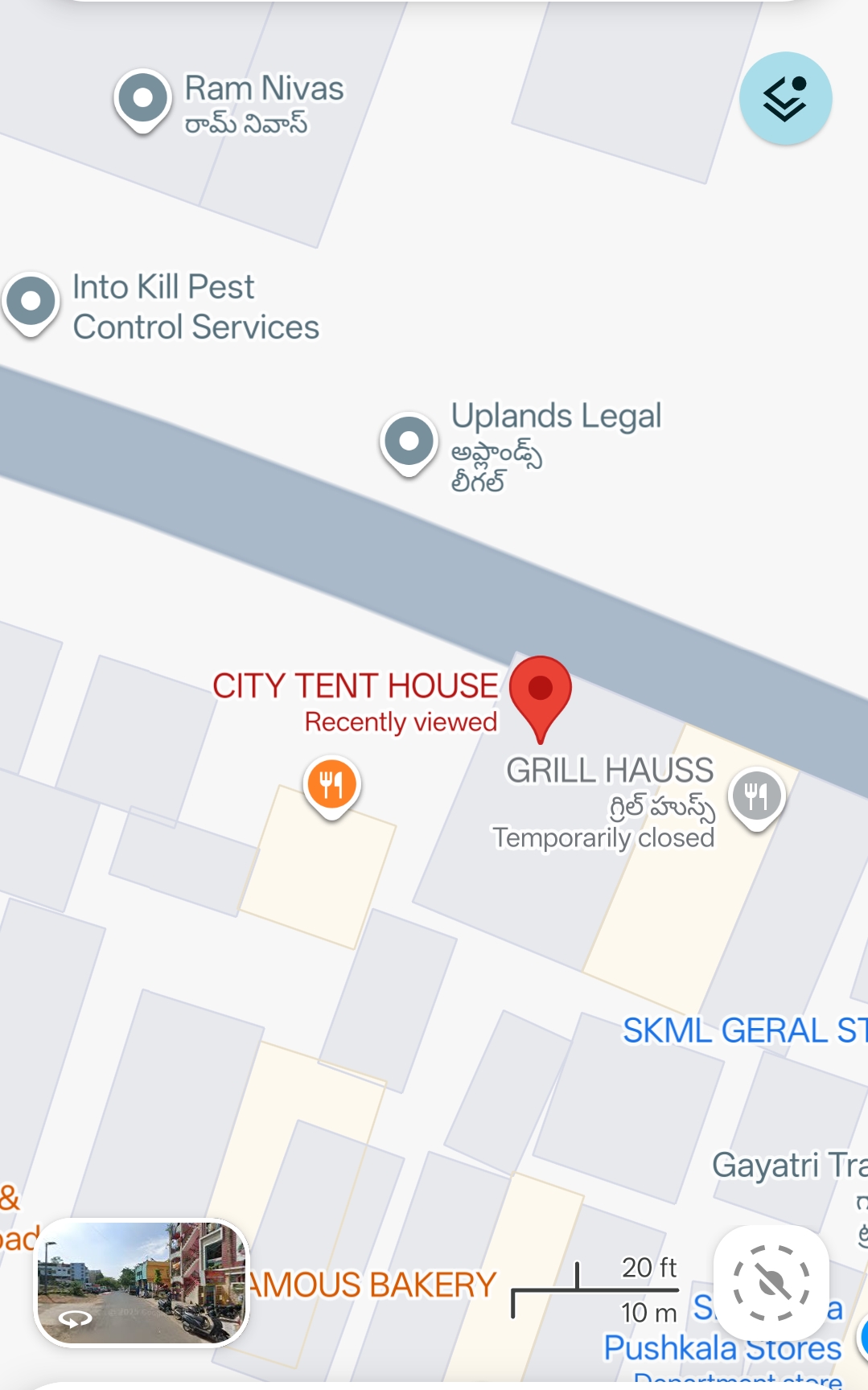
Task: Tap the location compass button
Action: pos(771,1283)
